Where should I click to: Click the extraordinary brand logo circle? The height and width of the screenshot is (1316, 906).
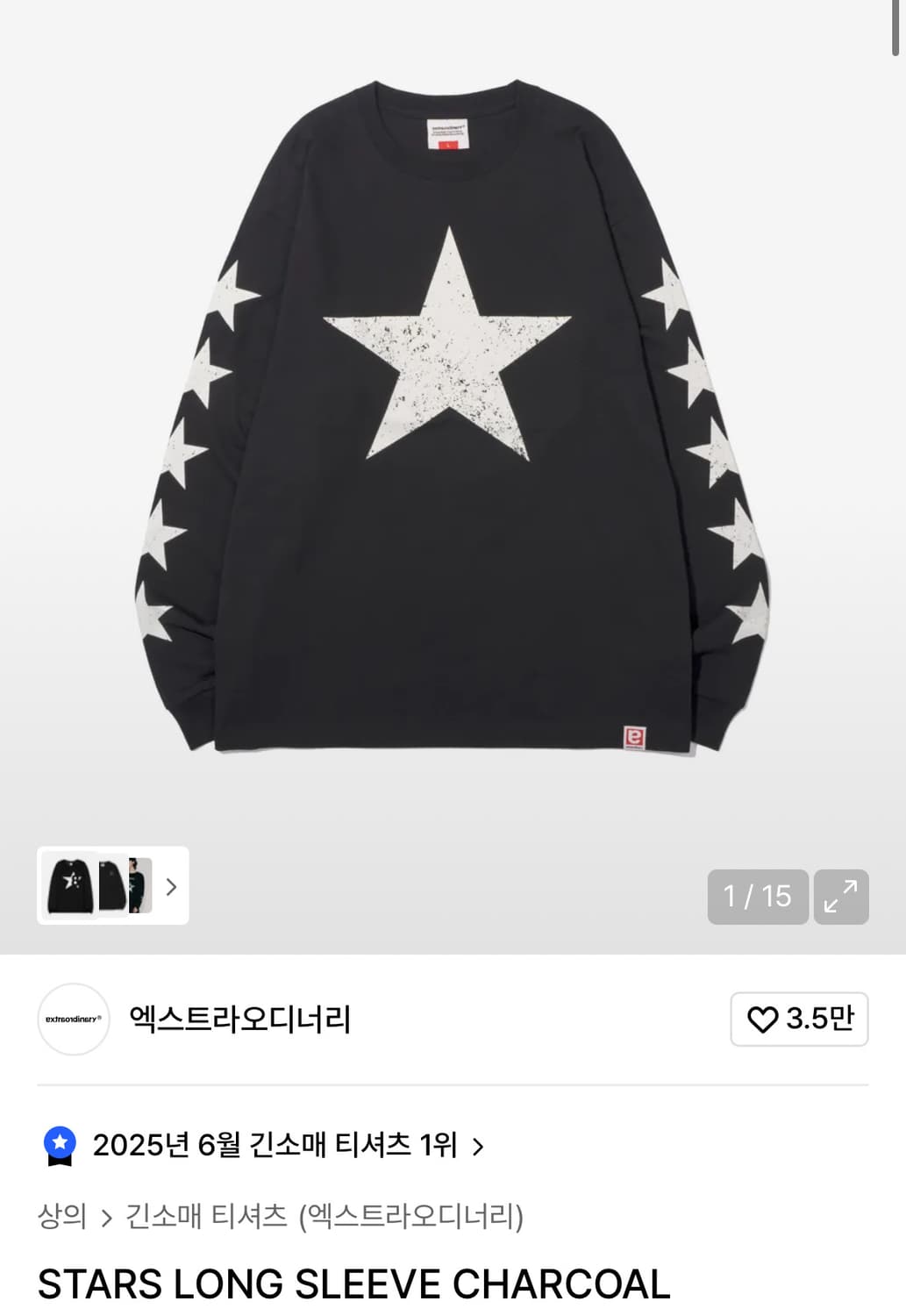73,1019
